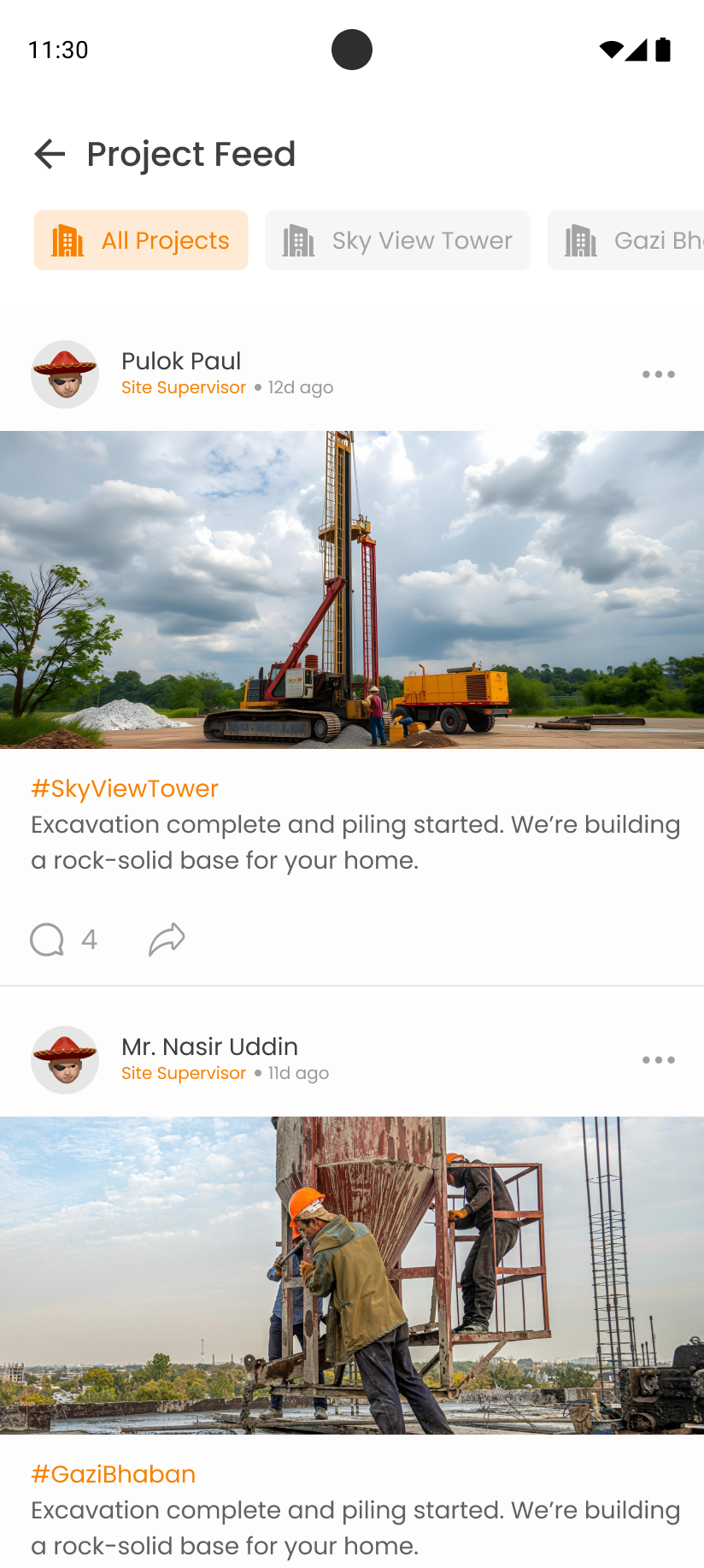Go back from Project Feed
The width and height of the screenshot is (704, 1568).
(x=50, y=154)
